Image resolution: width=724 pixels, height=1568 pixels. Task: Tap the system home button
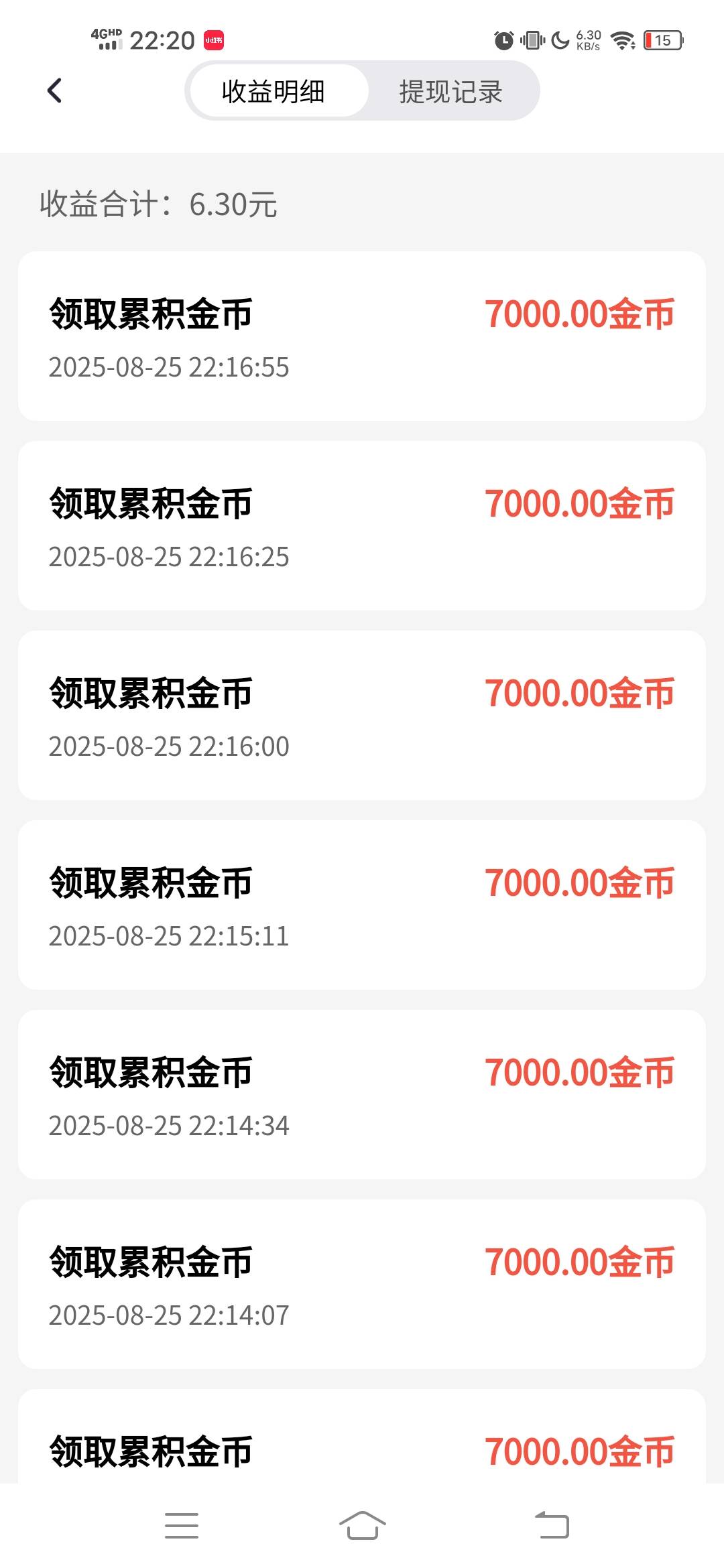tap(362, 1526)
